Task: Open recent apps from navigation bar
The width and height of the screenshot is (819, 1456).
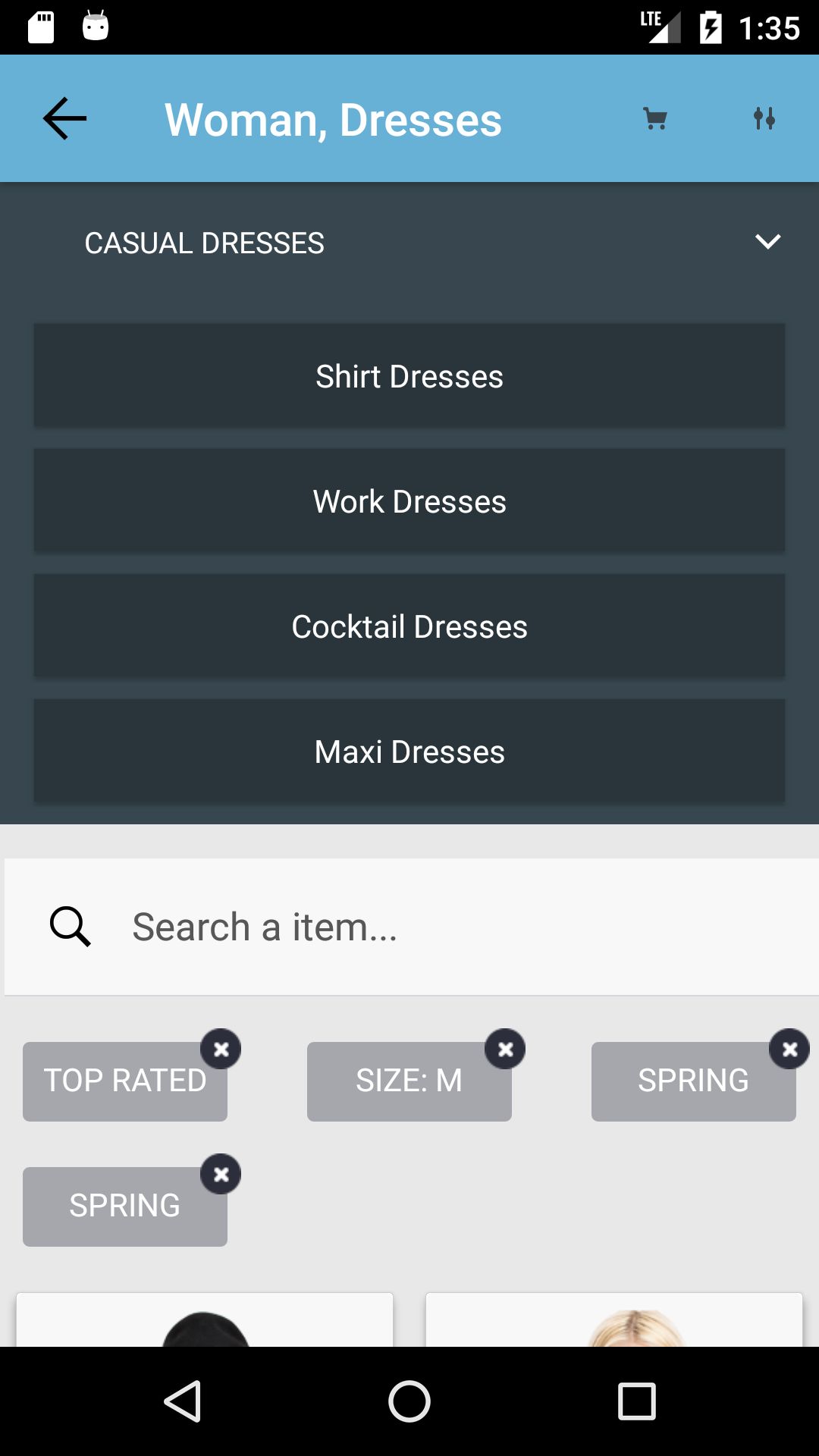Action: click(x=637, y=1401)
